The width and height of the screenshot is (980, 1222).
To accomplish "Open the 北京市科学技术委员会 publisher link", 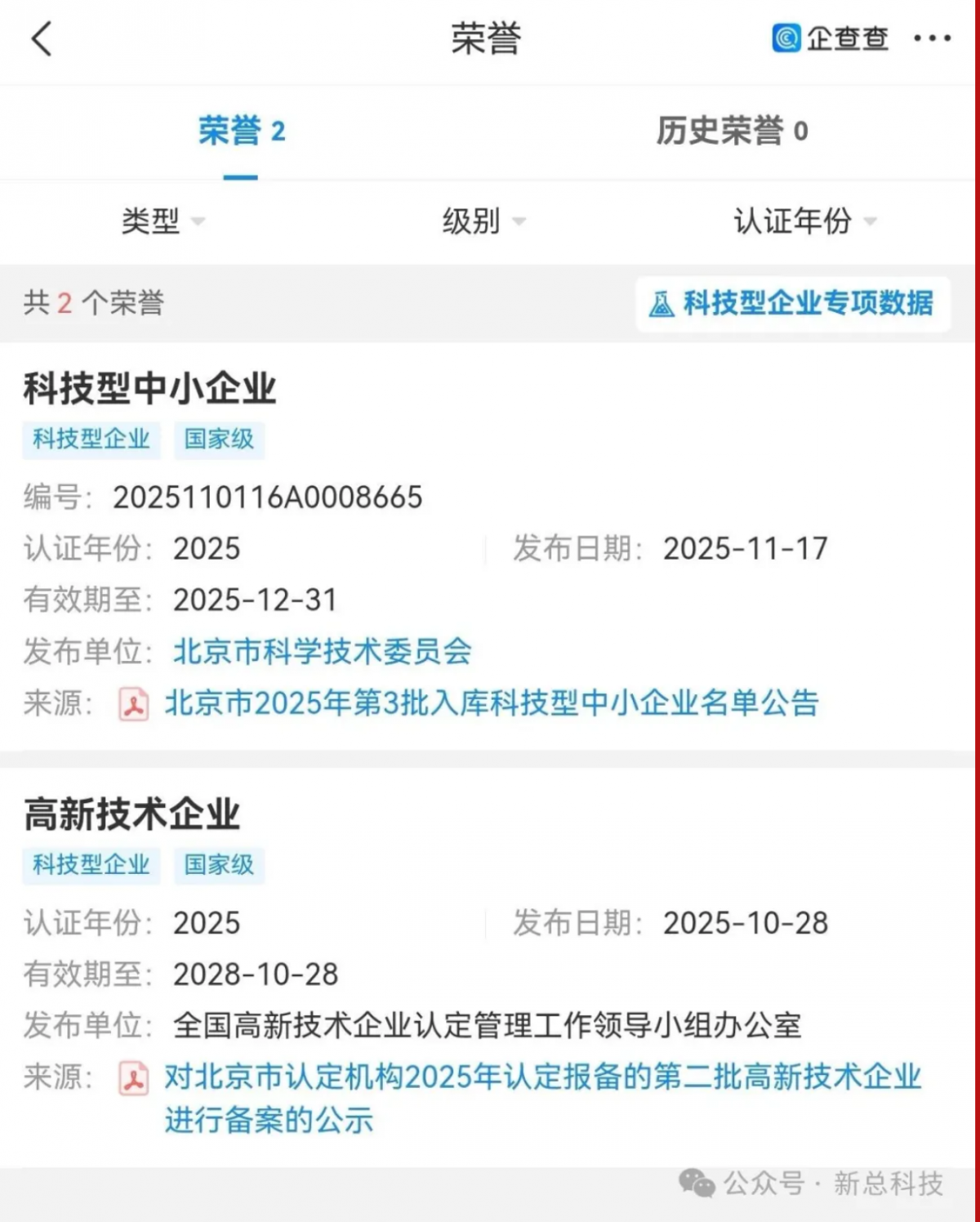I will tap(322, 652).
